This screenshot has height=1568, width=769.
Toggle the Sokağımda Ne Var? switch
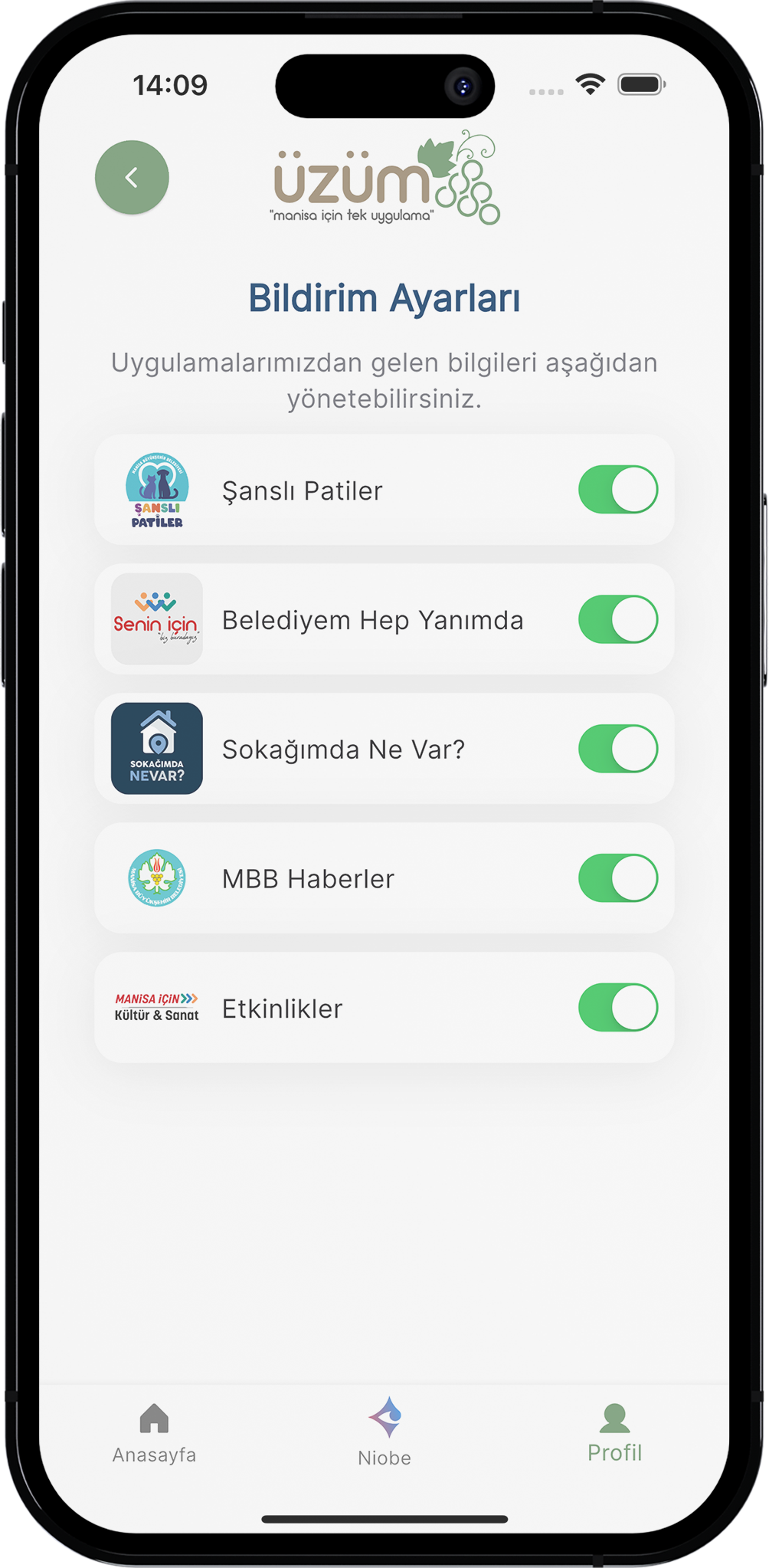(617, 749)
